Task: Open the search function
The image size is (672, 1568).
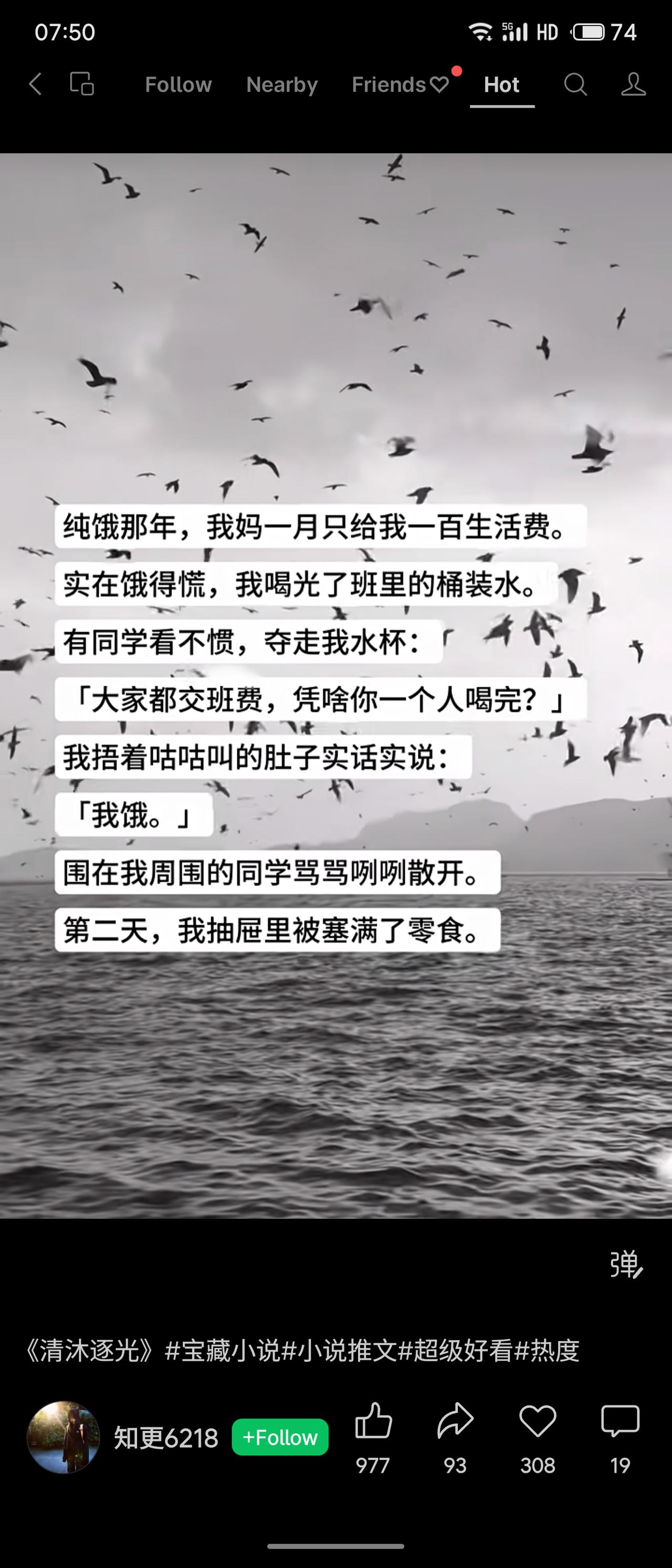Action: [576, 85]
